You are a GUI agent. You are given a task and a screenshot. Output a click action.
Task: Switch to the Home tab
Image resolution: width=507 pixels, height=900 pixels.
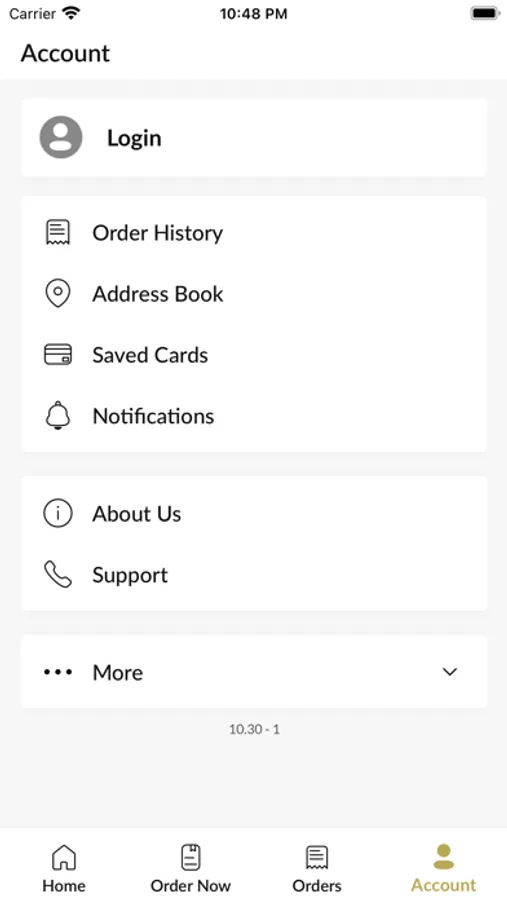(x=64, y=868)
